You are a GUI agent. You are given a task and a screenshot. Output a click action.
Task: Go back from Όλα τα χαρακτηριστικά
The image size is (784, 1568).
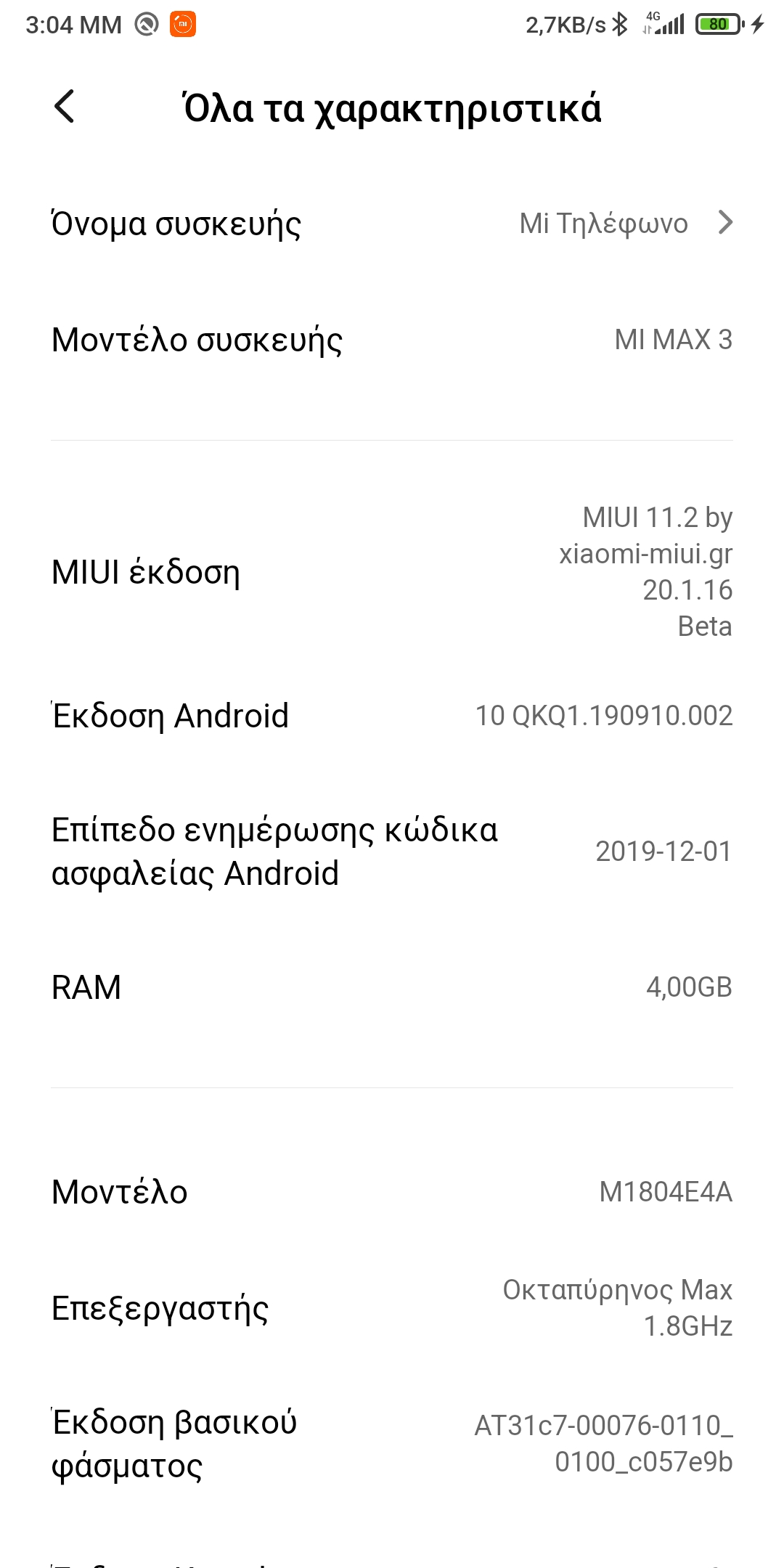click(x=65, y=107)
